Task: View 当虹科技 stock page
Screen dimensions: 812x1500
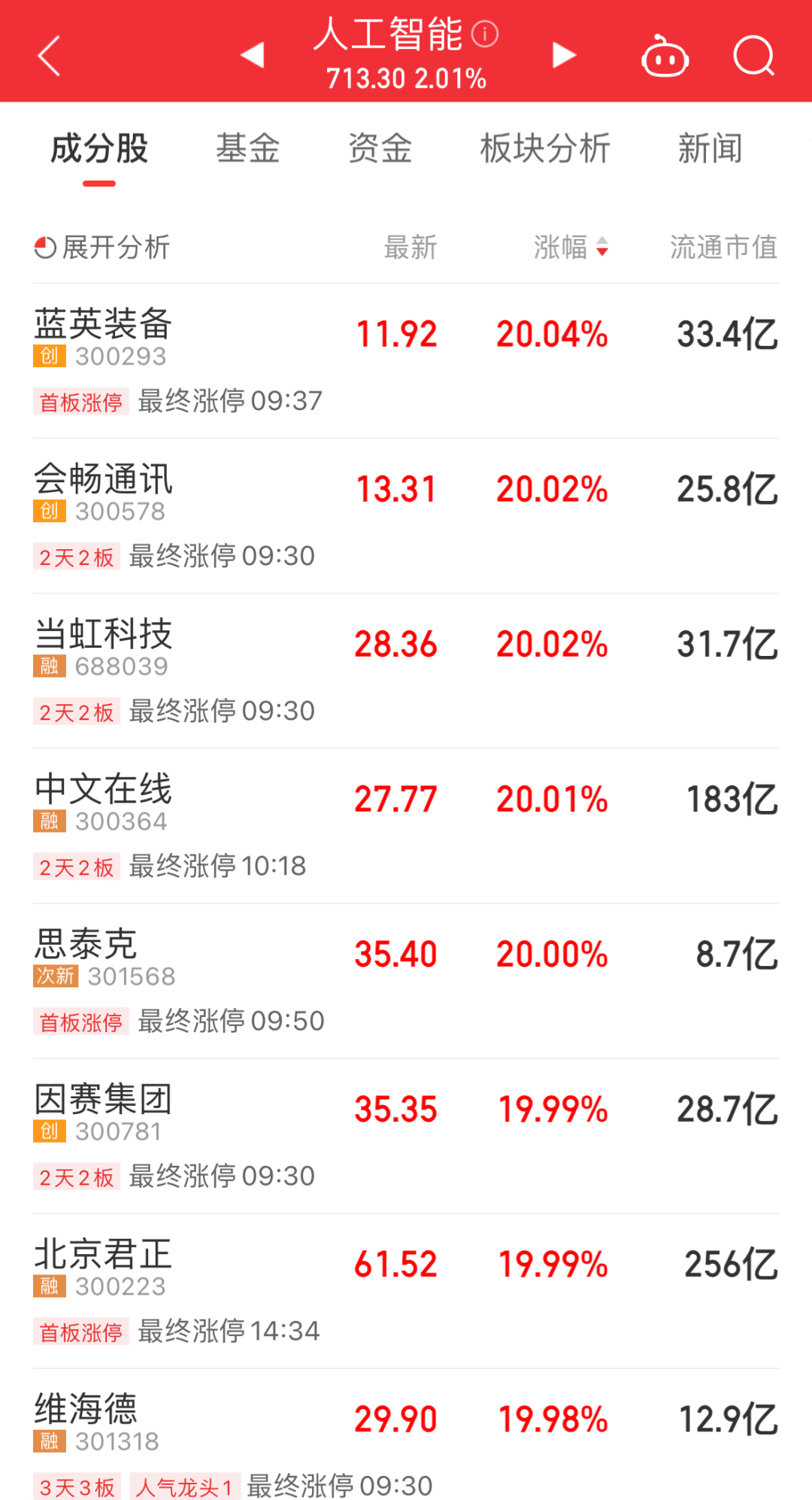Action: pyautogui.click(x=104, y=635)
